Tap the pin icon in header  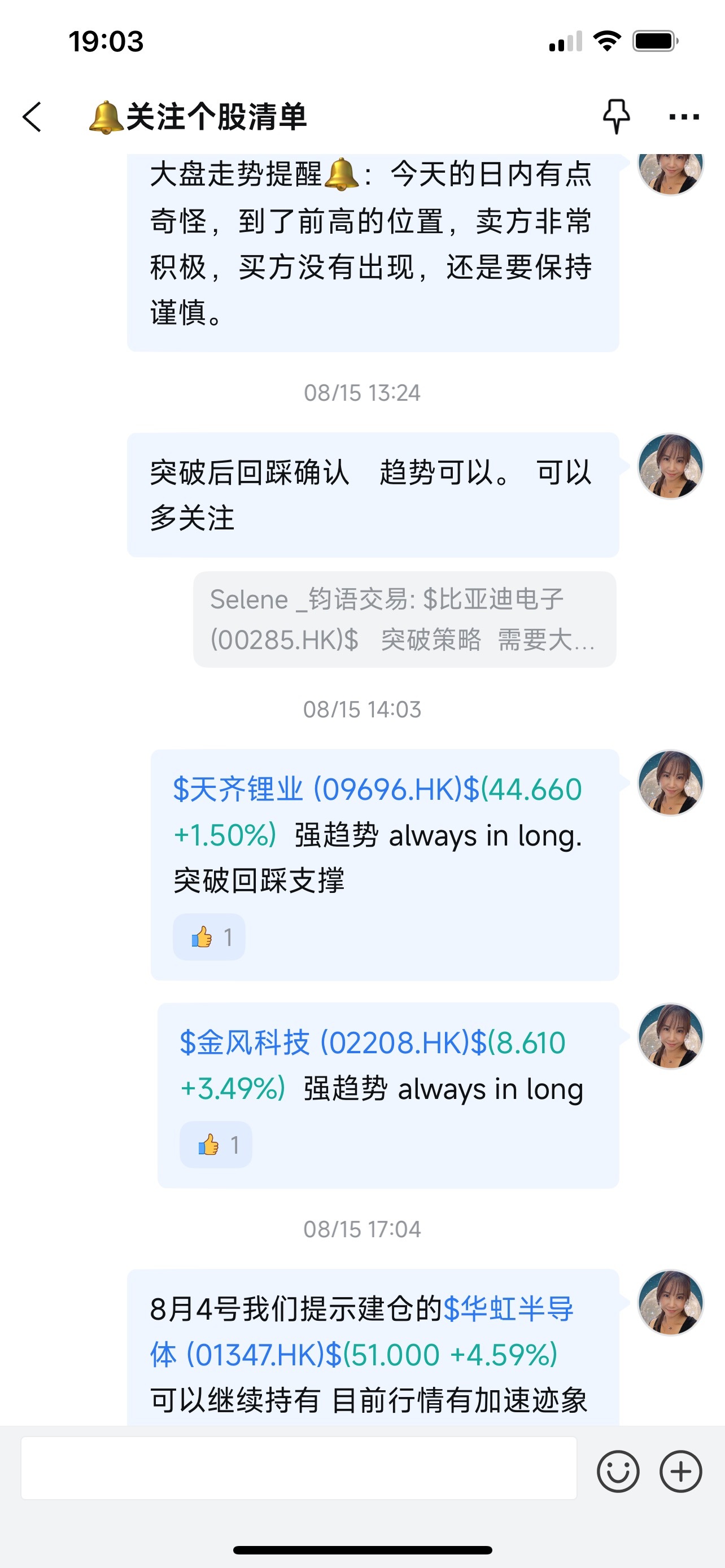(x=616, y=116)
